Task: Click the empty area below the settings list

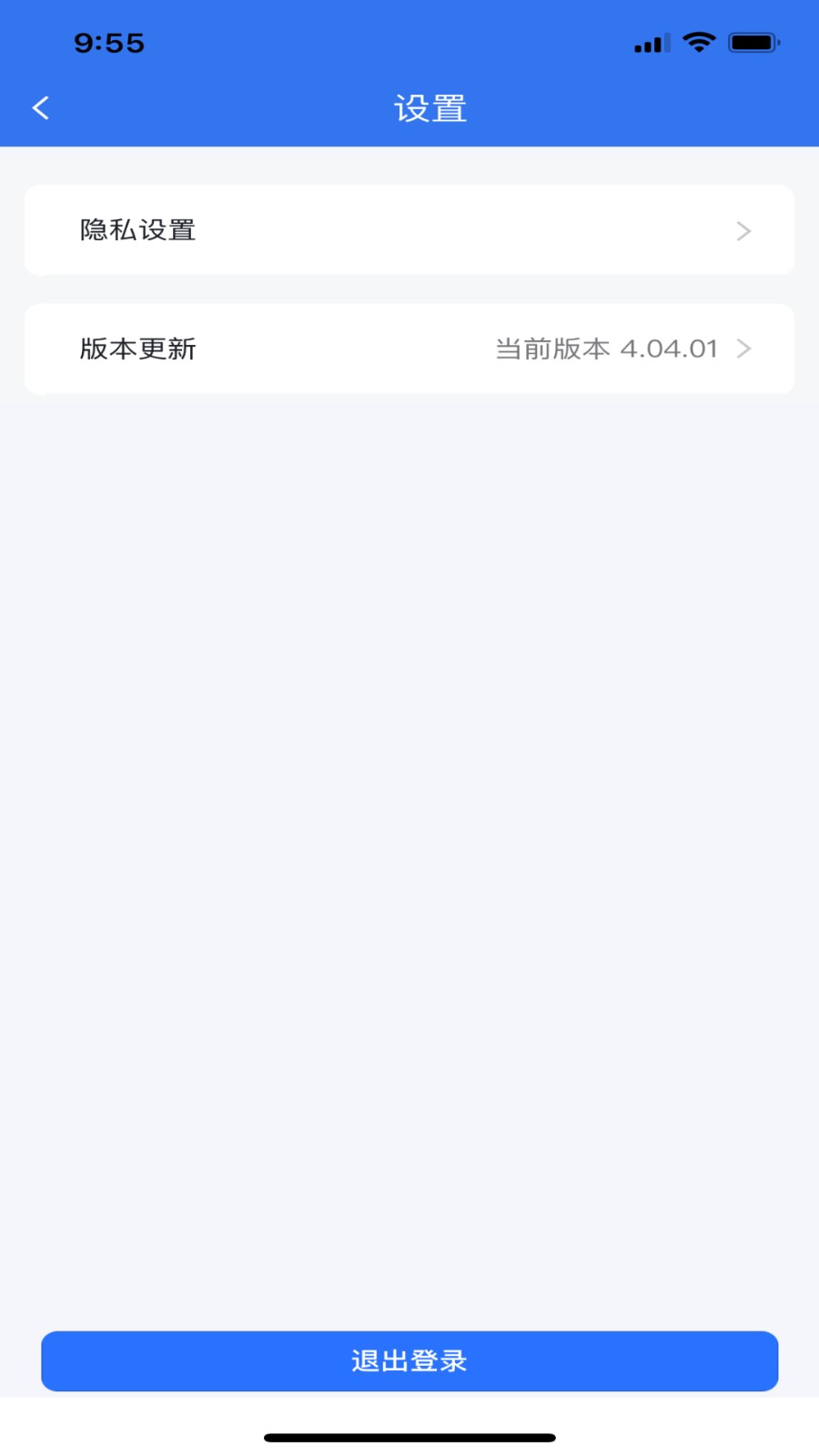Action: 409,819
